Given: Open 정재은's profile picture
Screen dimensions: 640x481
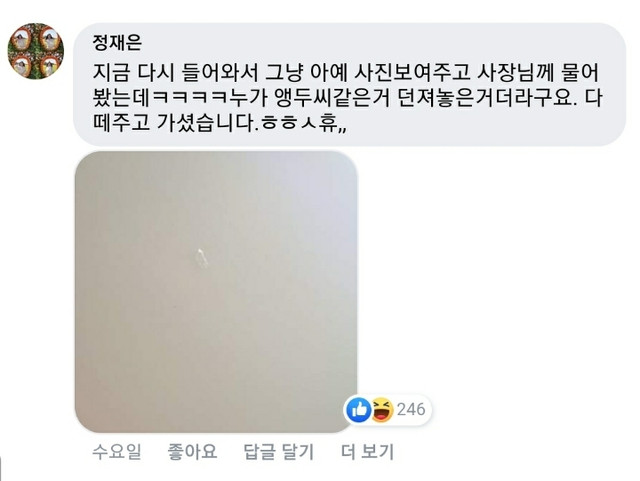Looking at the screenshot, I should point(37,52).
